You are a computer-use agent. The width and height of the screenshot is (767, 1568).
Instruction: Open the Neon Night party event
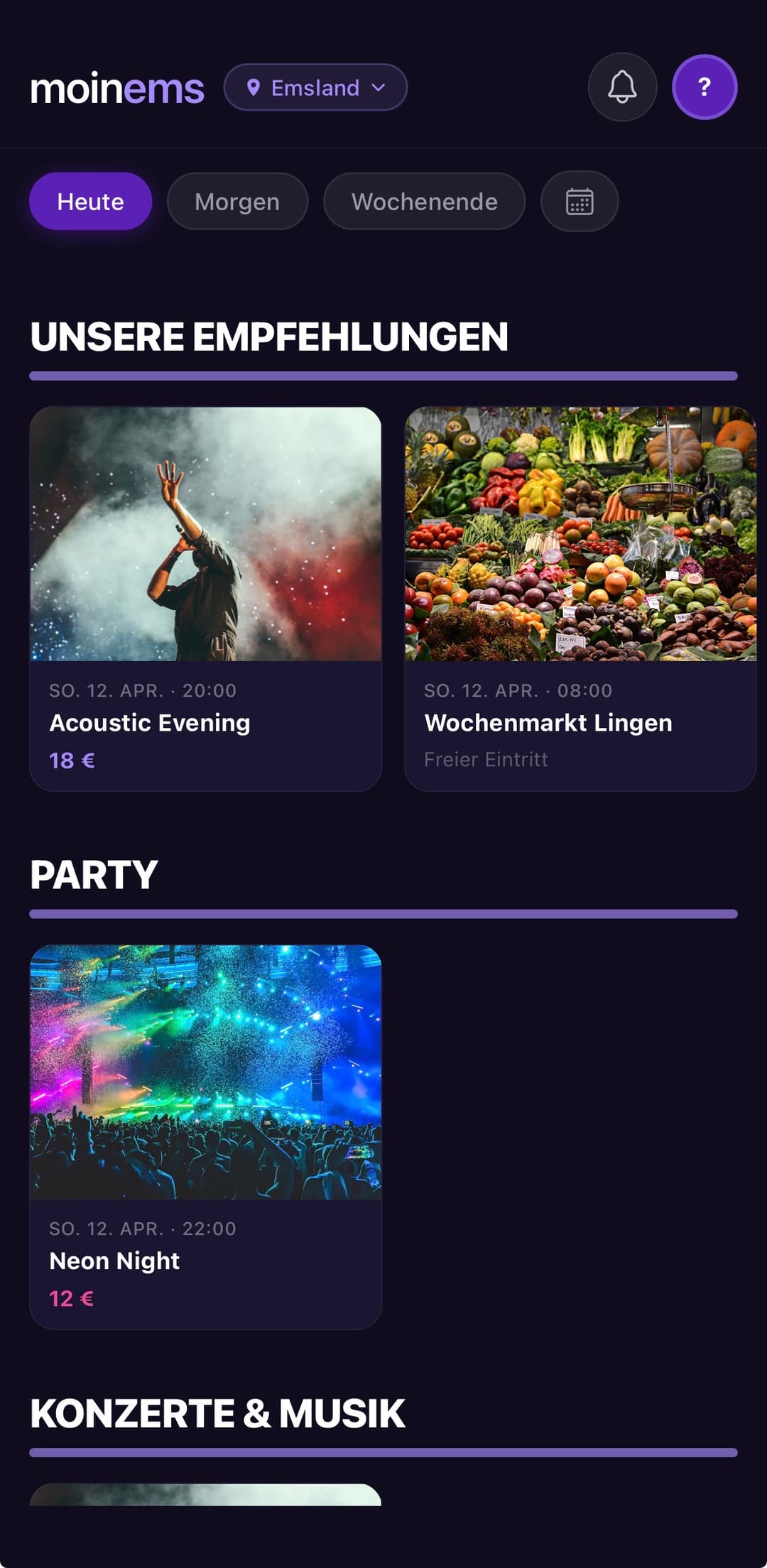(x=206, y=1136)
